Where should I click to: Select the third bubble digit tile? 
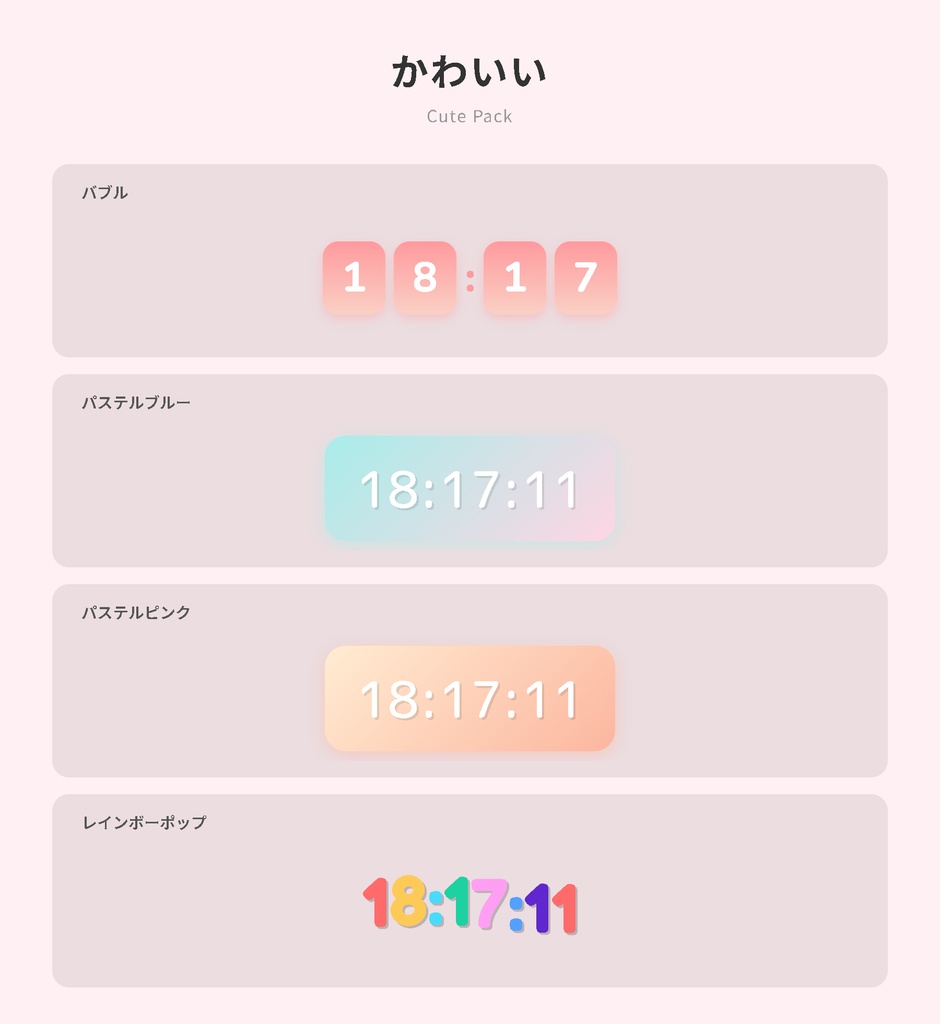[514, 278]
